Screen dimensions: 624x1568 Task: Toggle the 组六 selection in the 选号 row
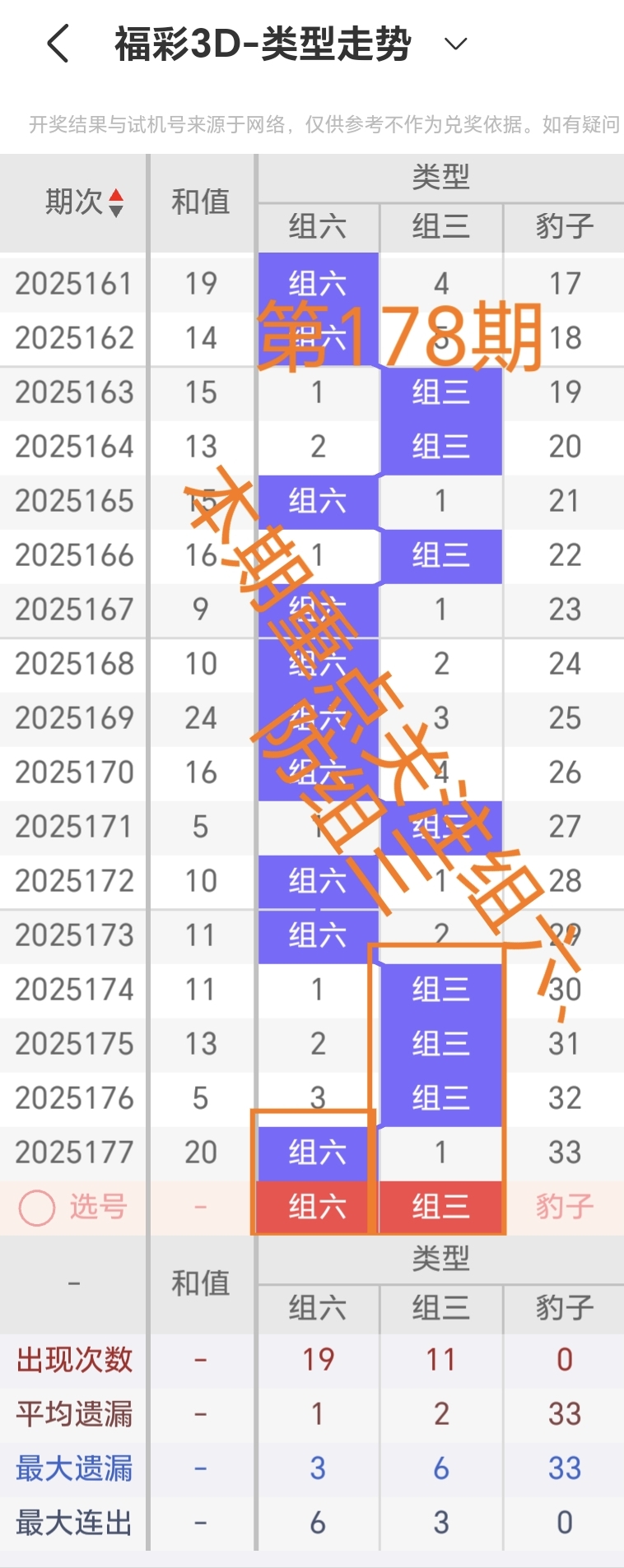pos(318,1207)
